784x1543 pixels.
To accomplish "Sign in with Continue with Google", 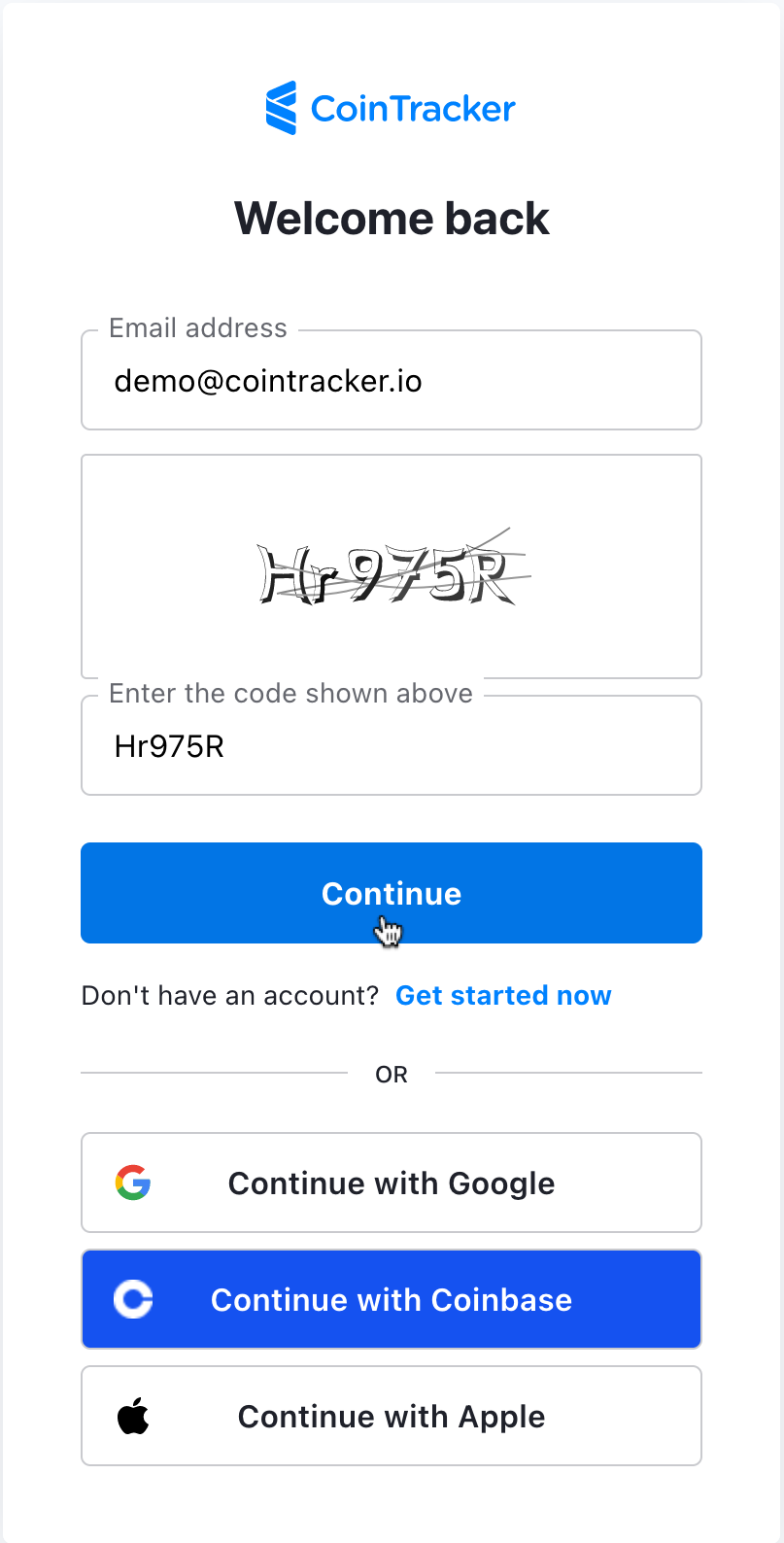I will click(x=392, y=1183).
